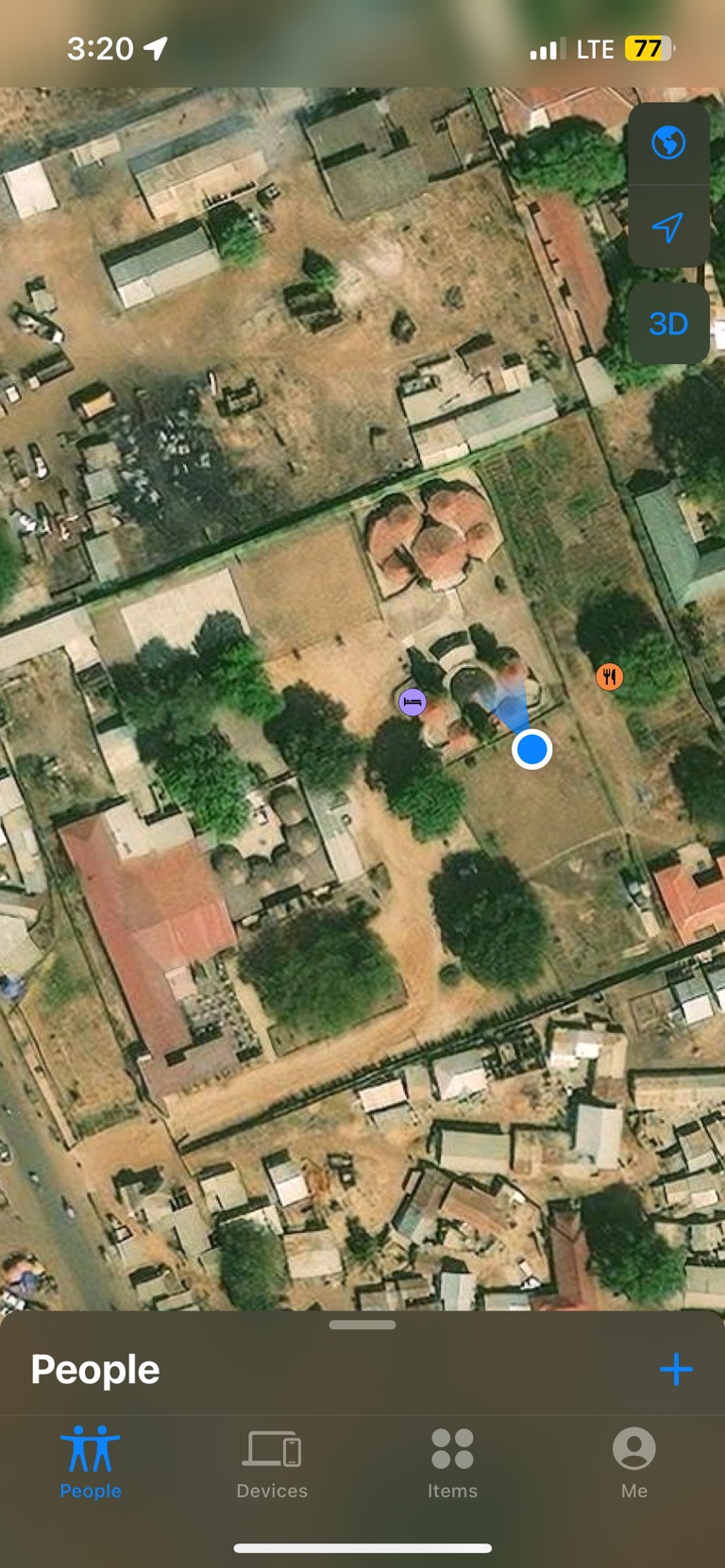Add a person with the plus button
Image resolution: width=725 pixels, height=1568 pixels.
click(x=676, y=1369)
